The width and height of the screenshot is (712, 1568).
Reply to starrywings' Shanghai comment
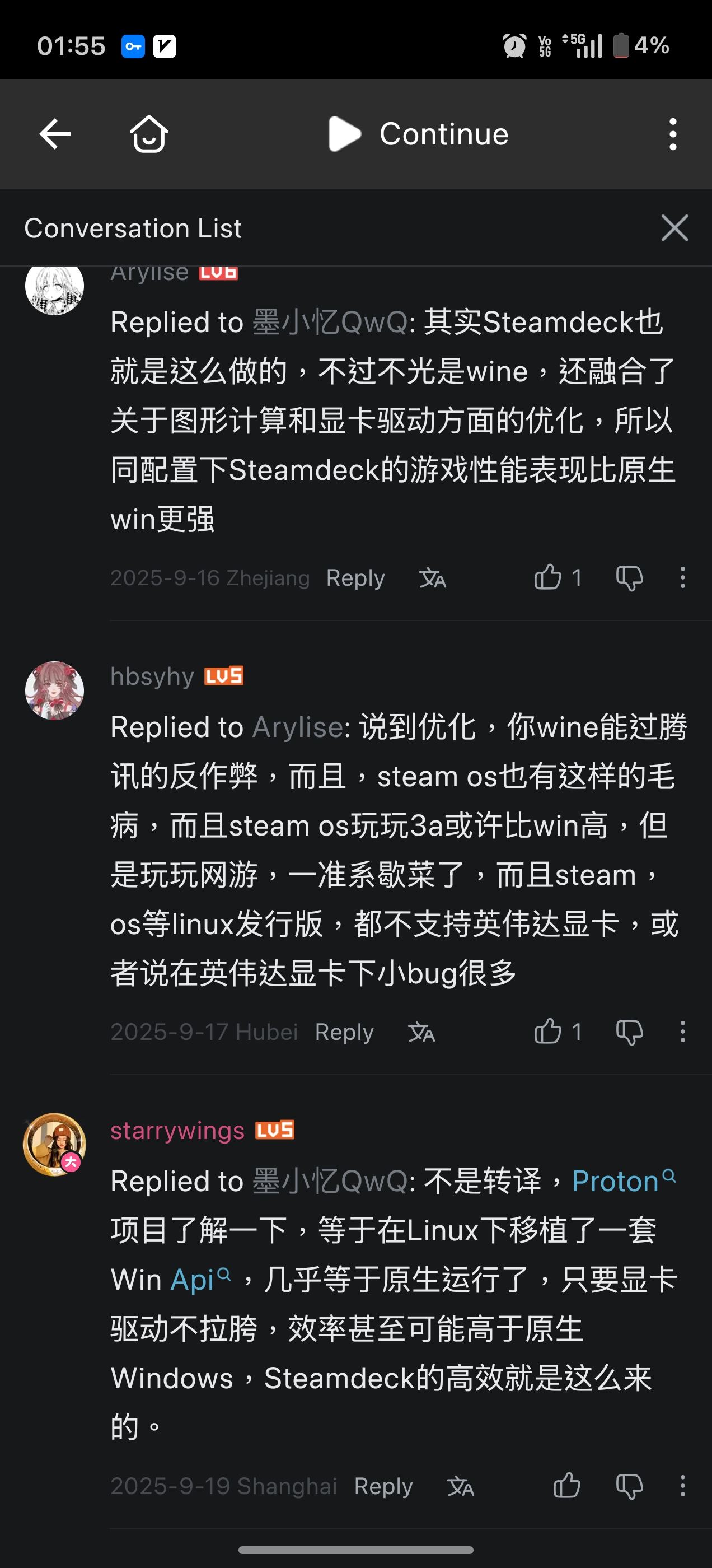[x=383, y=1486]
